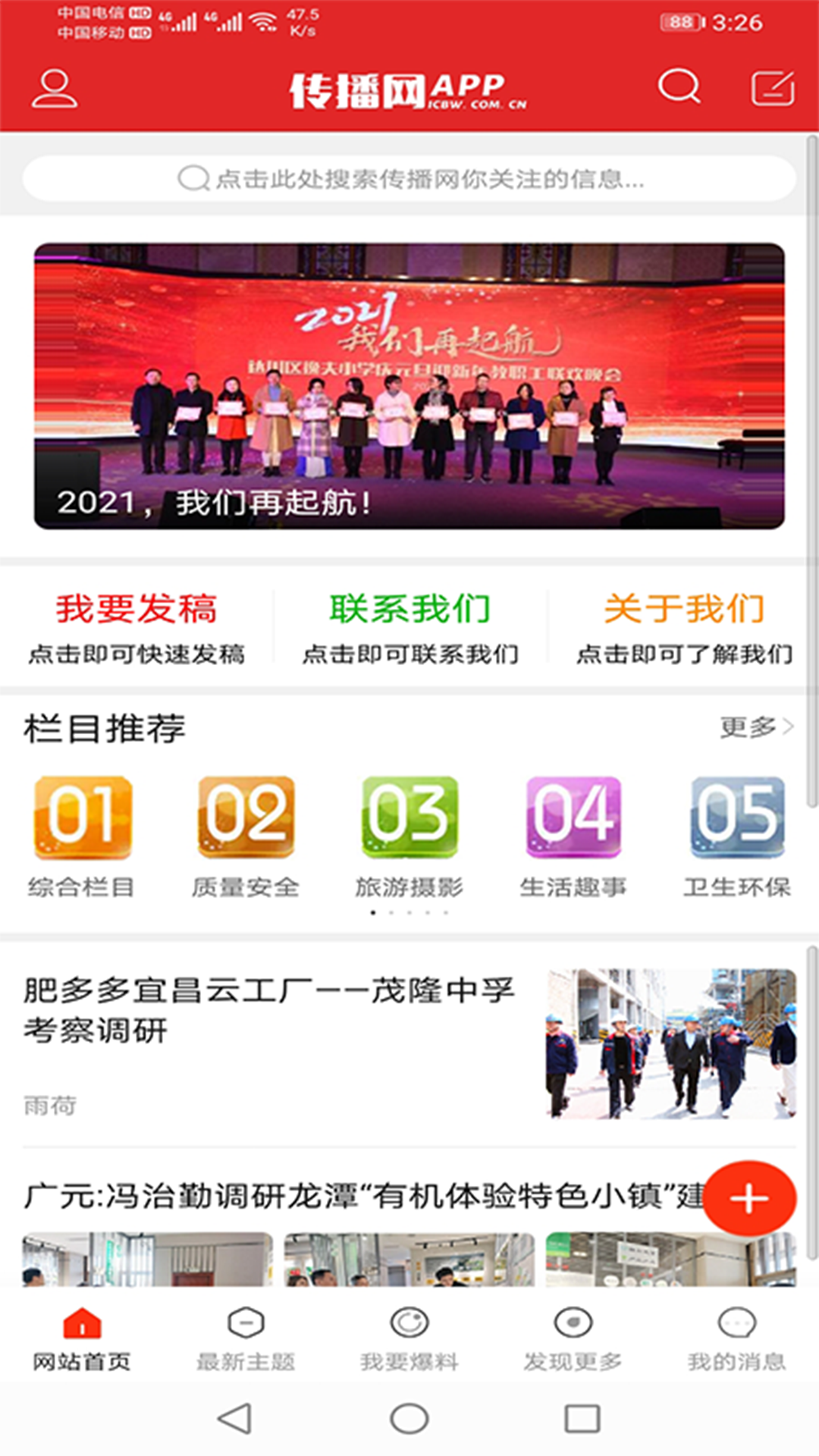Expand 更多 next to 栏目推荐
This screenshot has width=819, height=1456.
click(751, 726)
